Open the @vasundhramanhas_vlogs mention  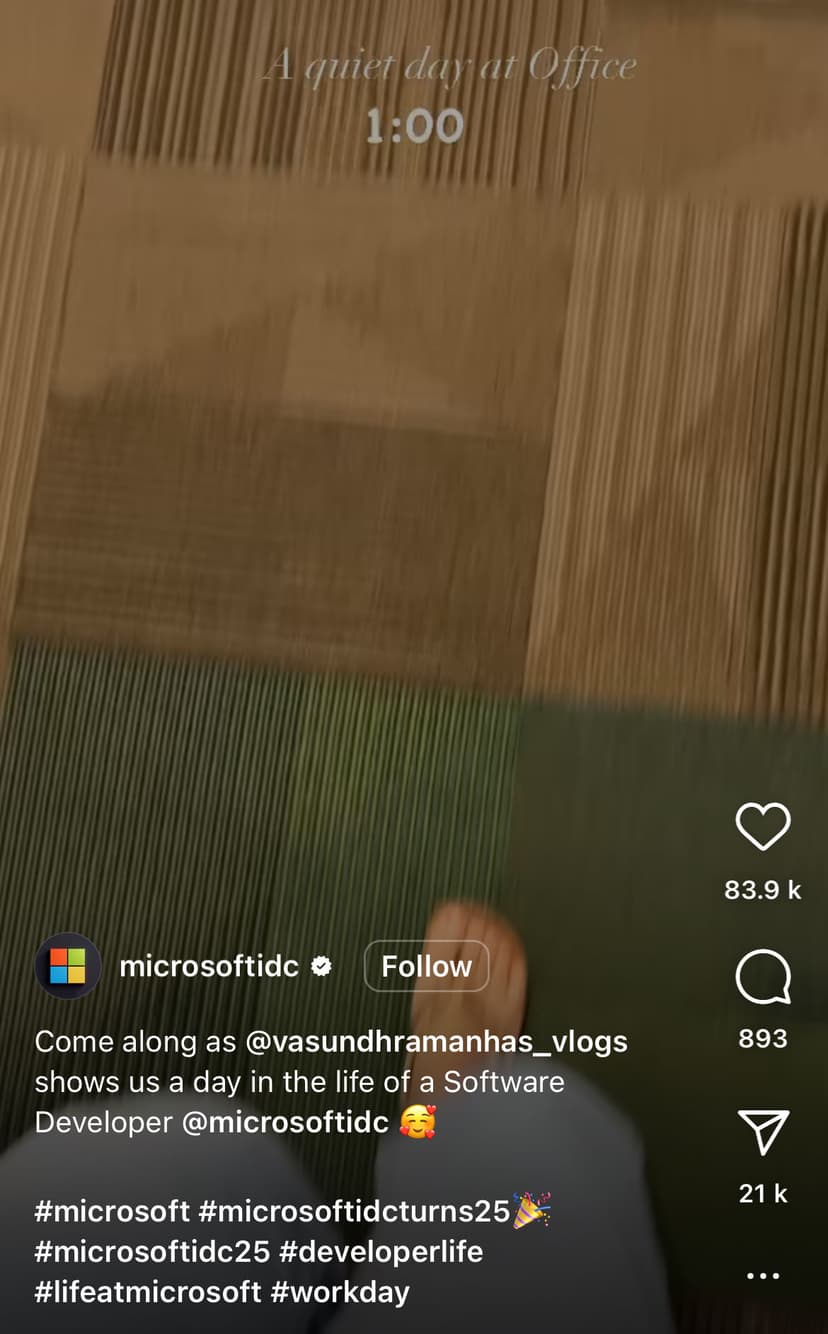[x=436, y=1041]
